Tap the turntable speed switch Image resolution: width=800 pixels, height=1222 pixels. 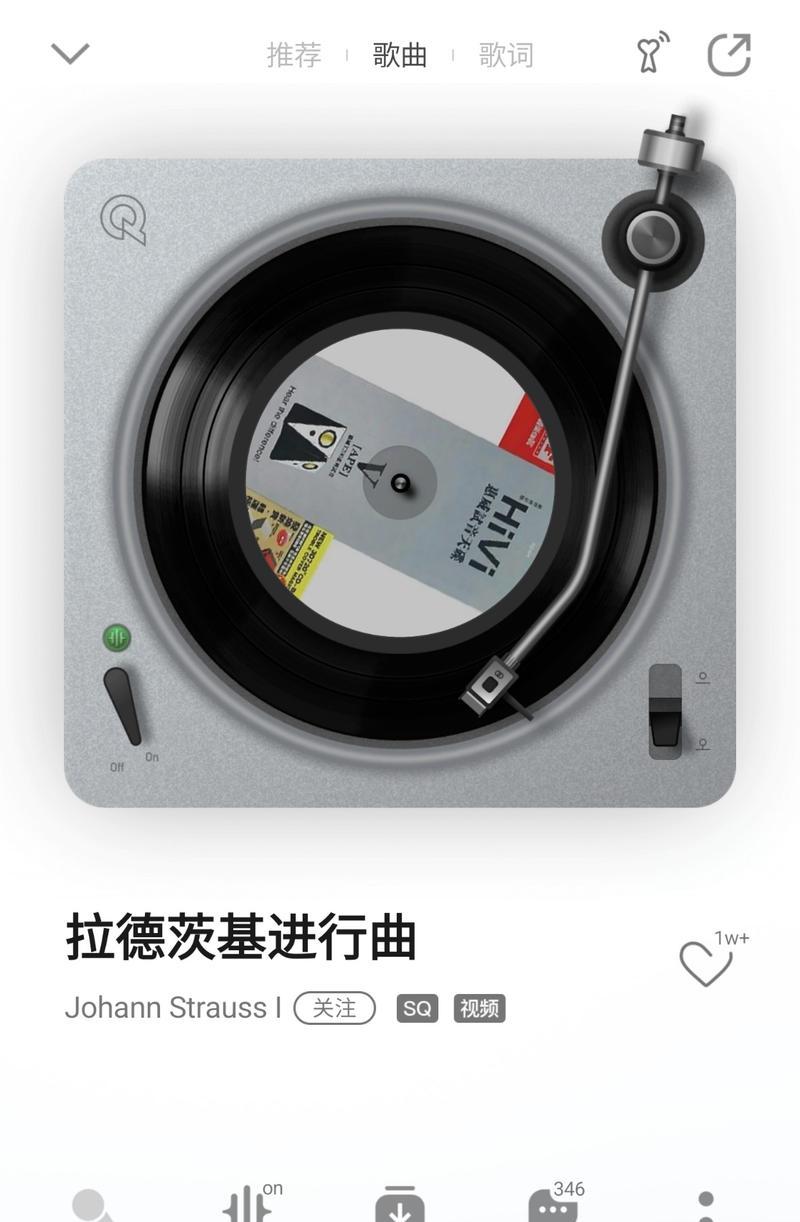pos(665,711)
